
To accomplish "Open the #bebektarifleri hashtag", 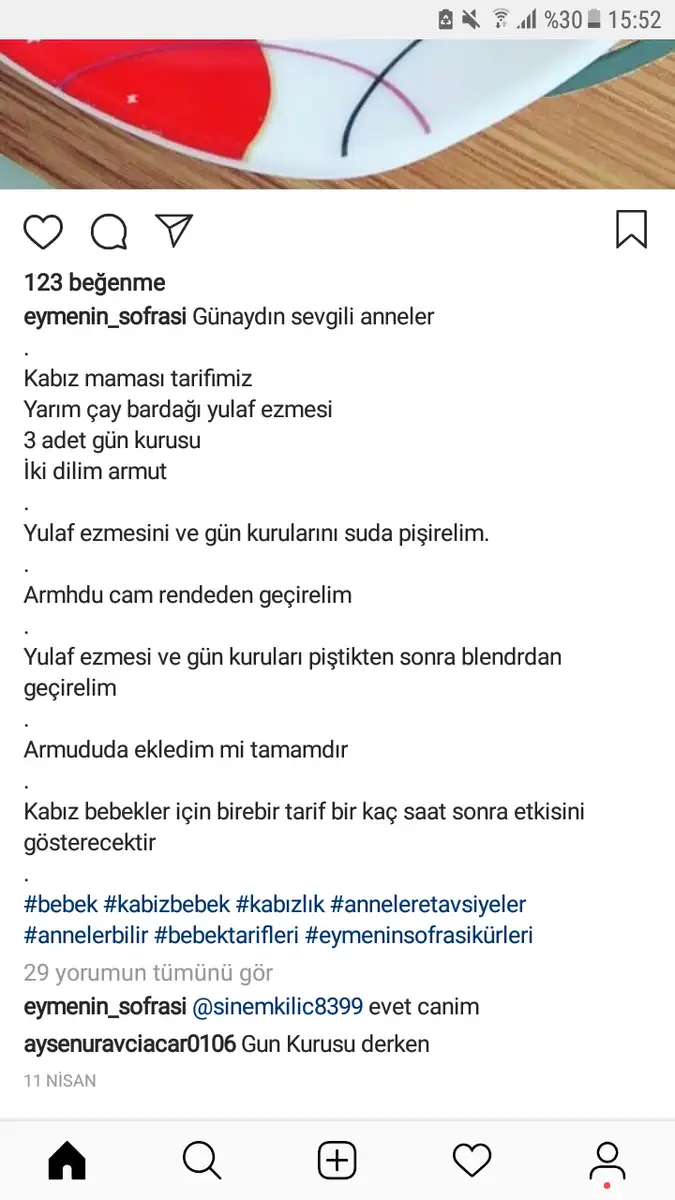I will point(227,936).
